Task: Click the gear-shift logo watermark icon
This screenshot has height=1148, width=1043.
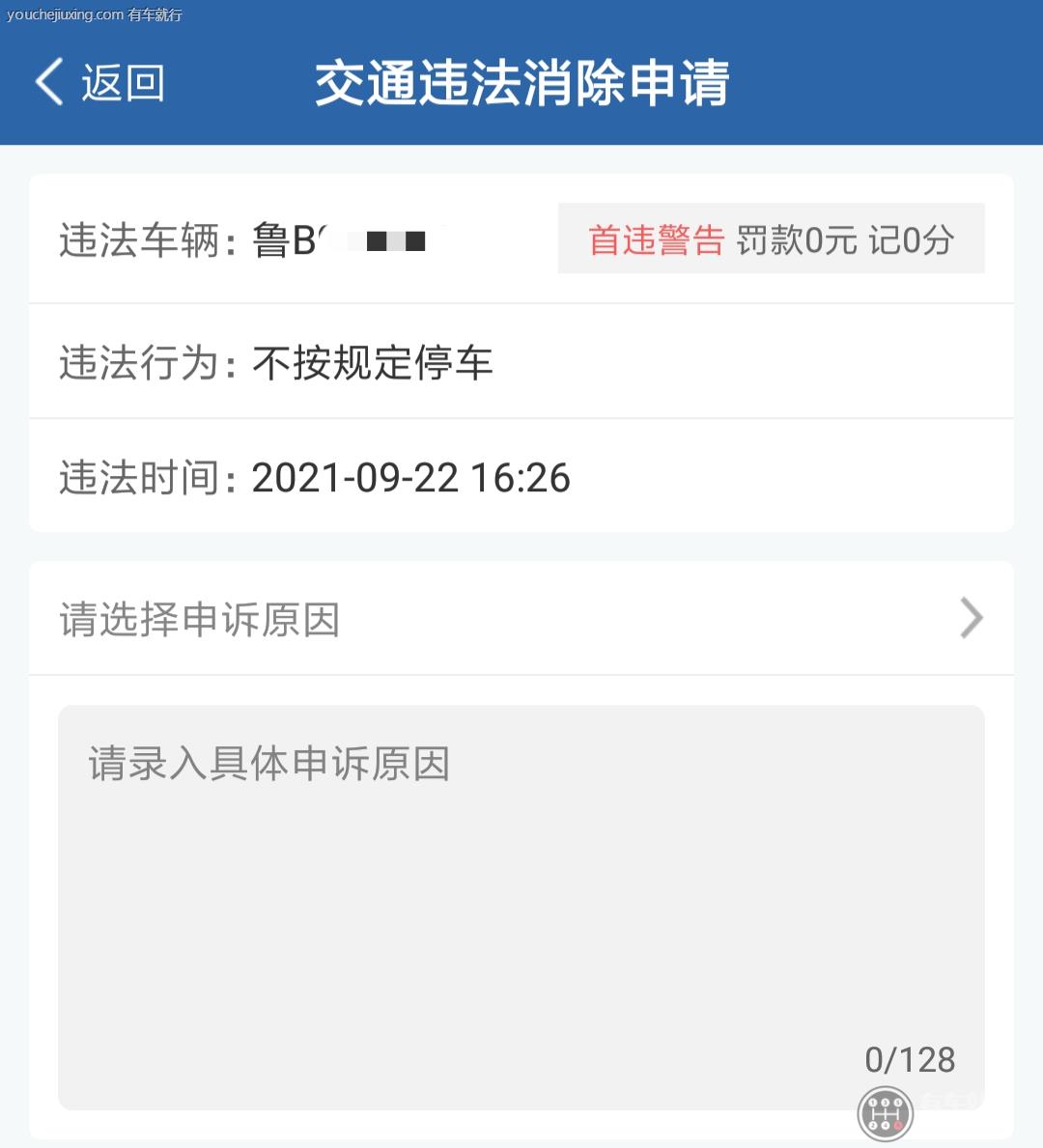Action: coord(885,1115)
